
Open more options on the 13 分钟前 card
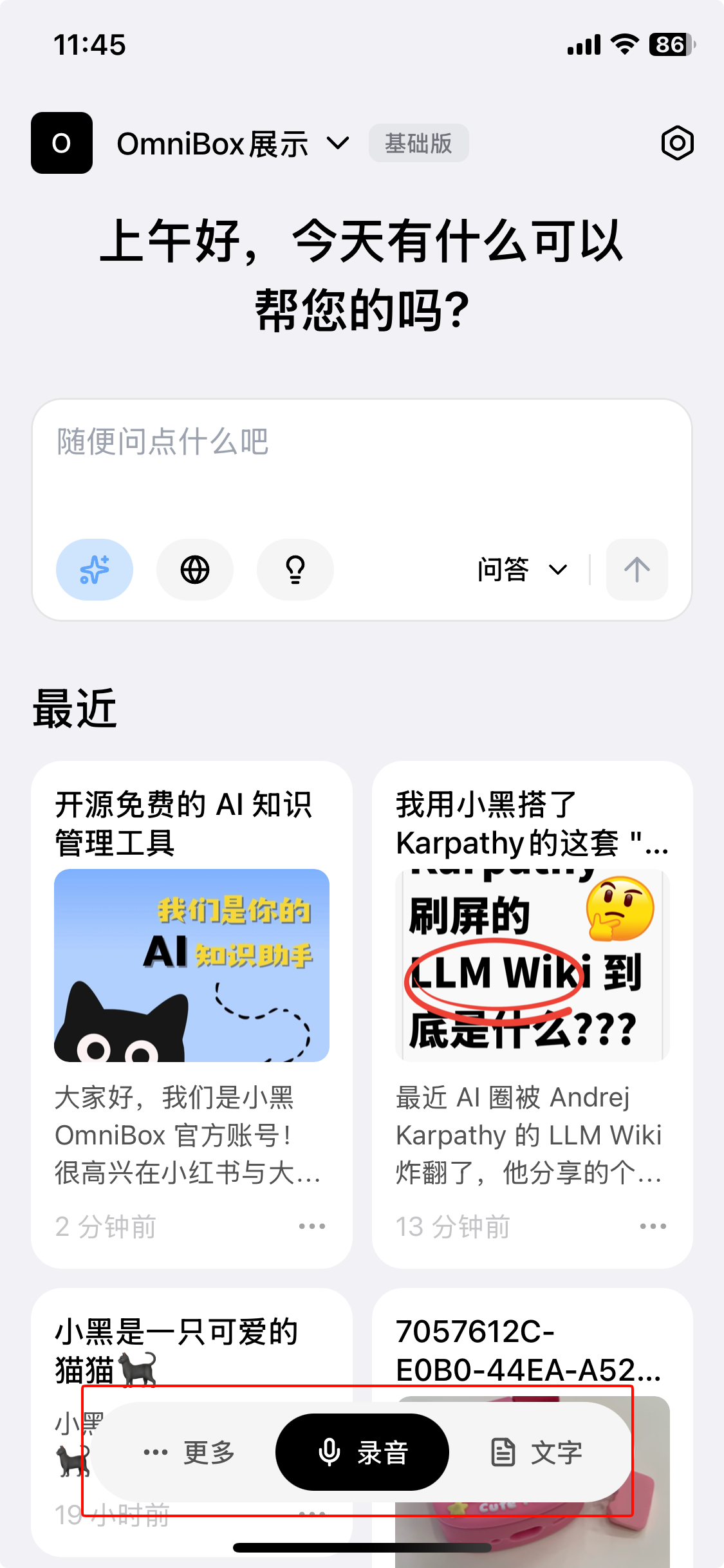tap(653, 1227)
